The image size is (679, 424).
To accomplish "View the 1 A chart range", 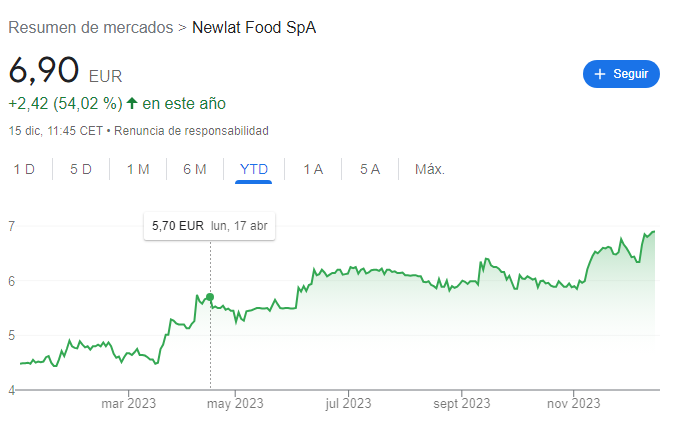I will click(x=313, y=169).
